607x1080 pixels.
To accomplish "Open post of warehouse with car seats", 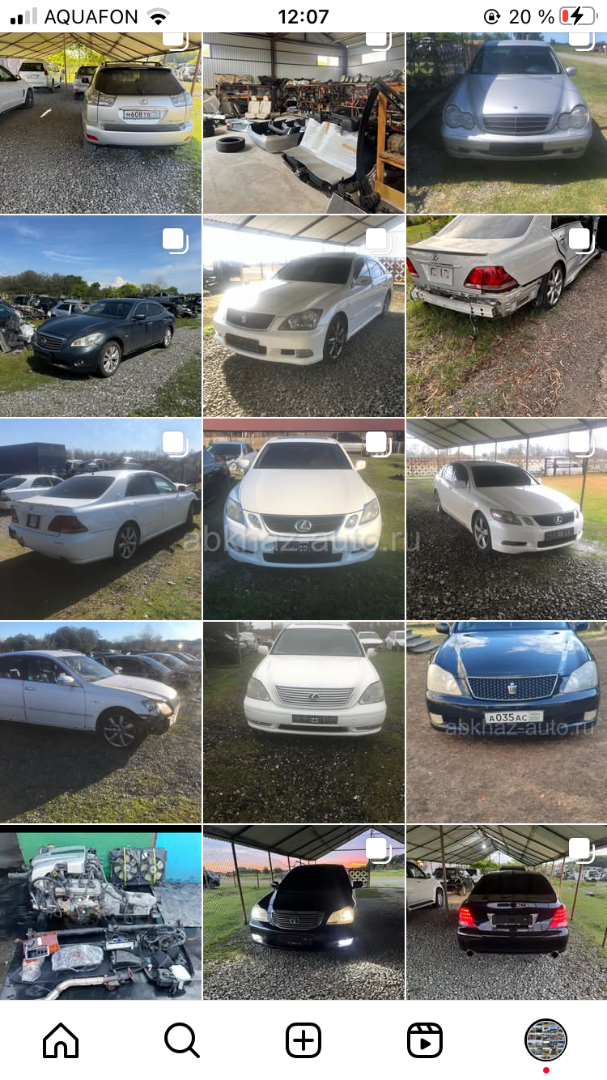I will click(303, 123).
